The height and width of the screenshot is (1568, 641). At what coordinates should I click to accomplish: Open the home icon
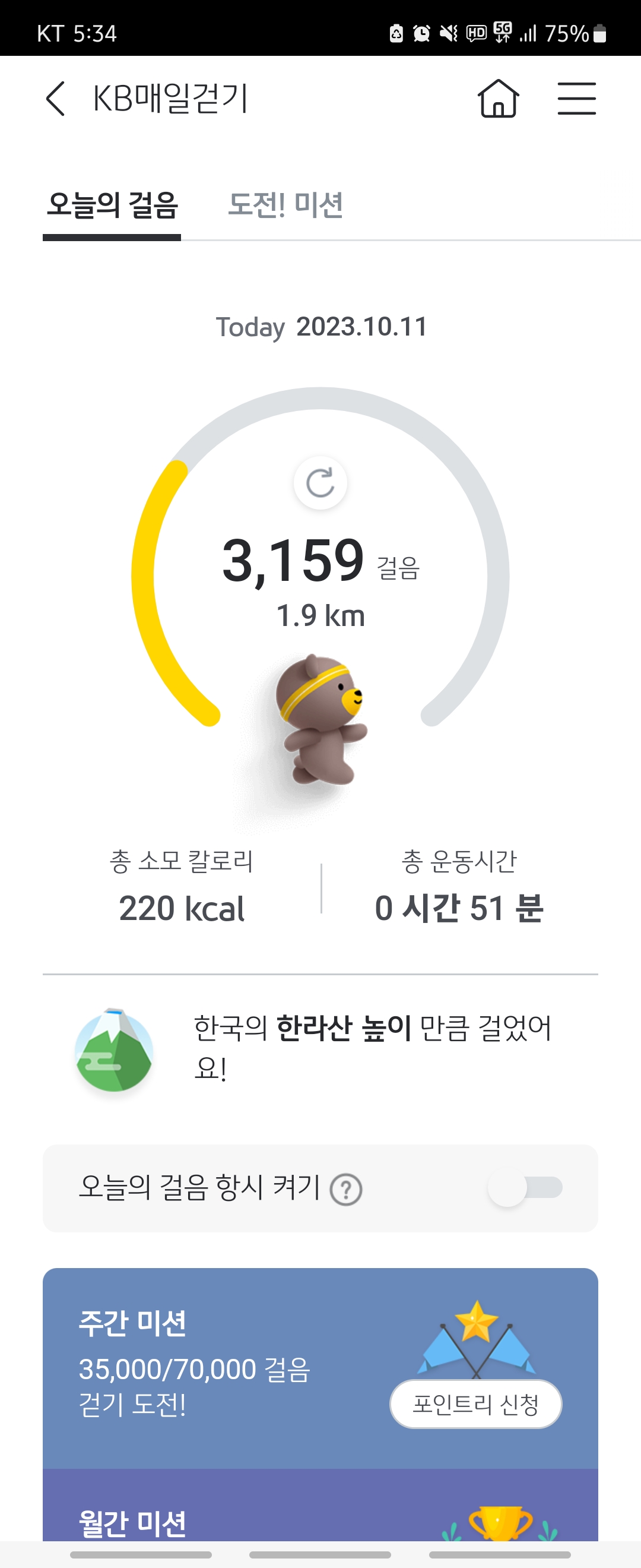498,99
